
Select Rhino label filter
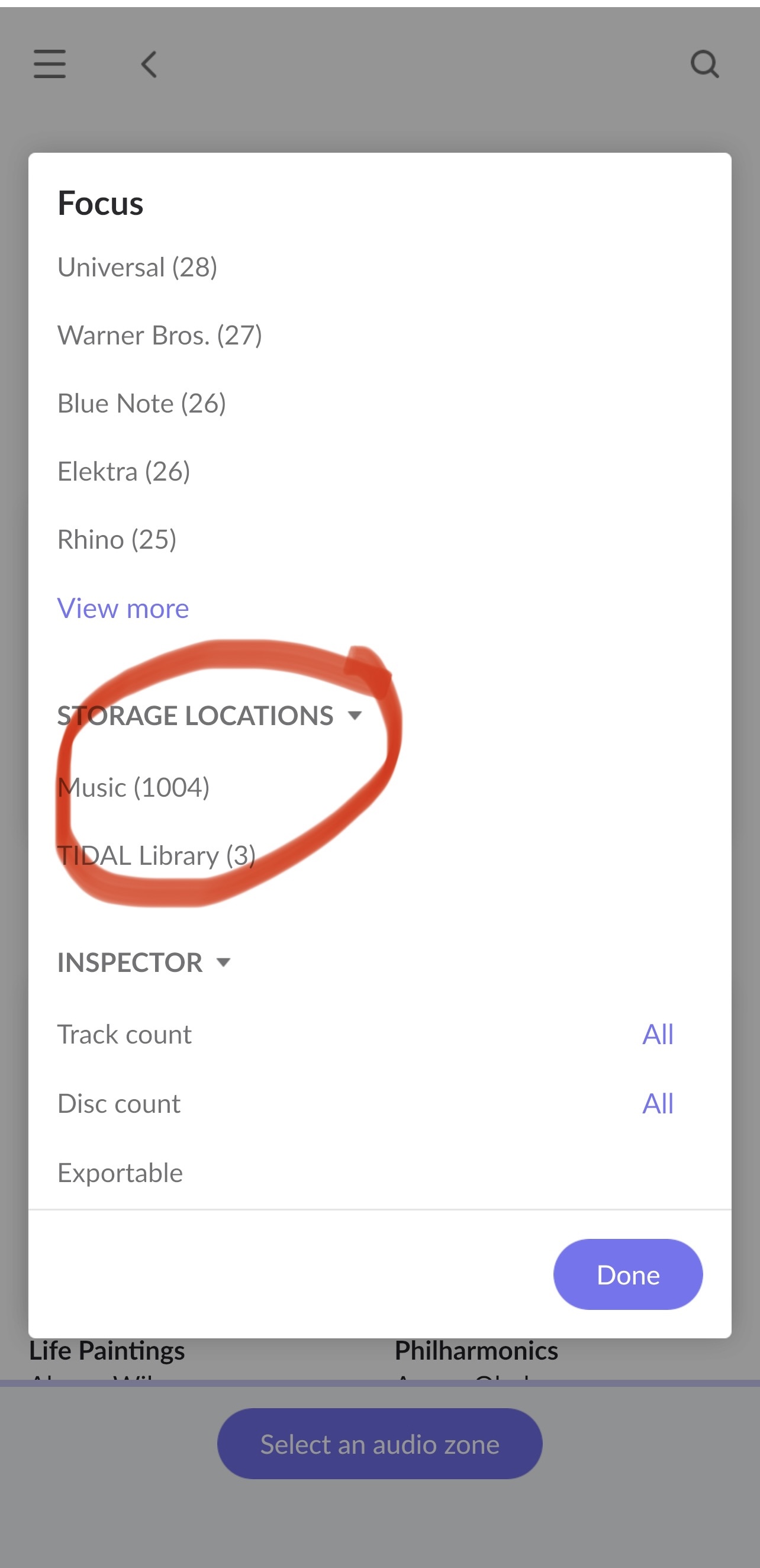(117, 540)
